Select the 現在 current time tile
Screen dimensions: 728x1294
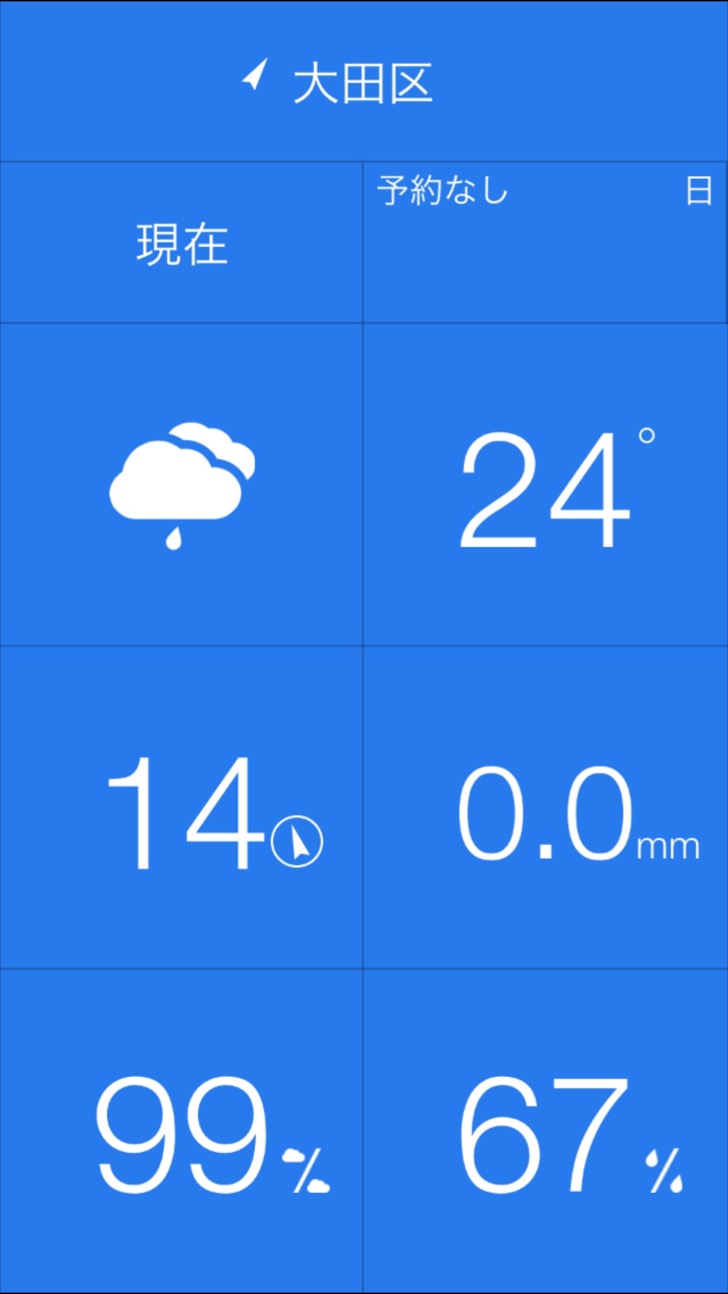pyautogui.click(x=181, y=243)
